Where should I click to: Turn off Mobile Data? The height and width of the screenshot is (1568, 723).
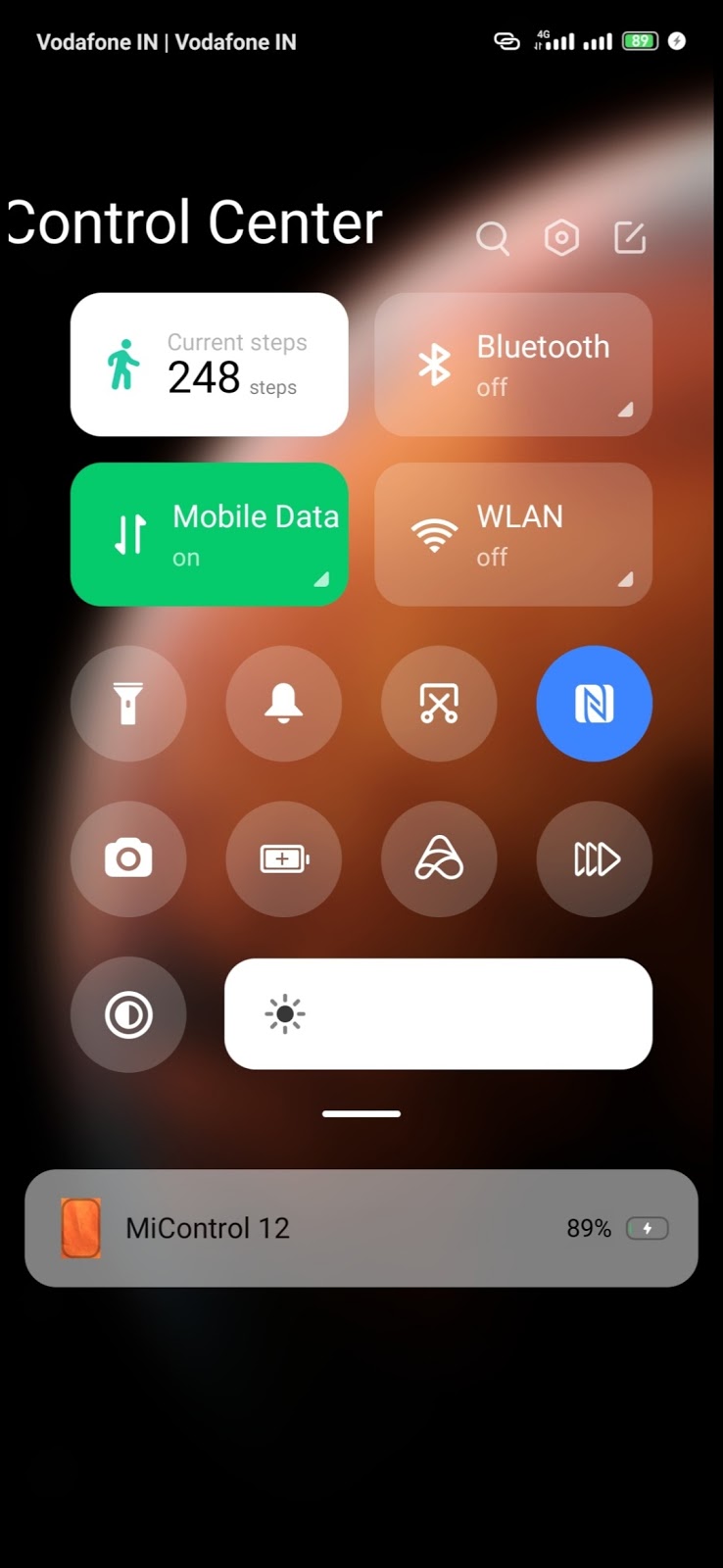pos(209,534)
